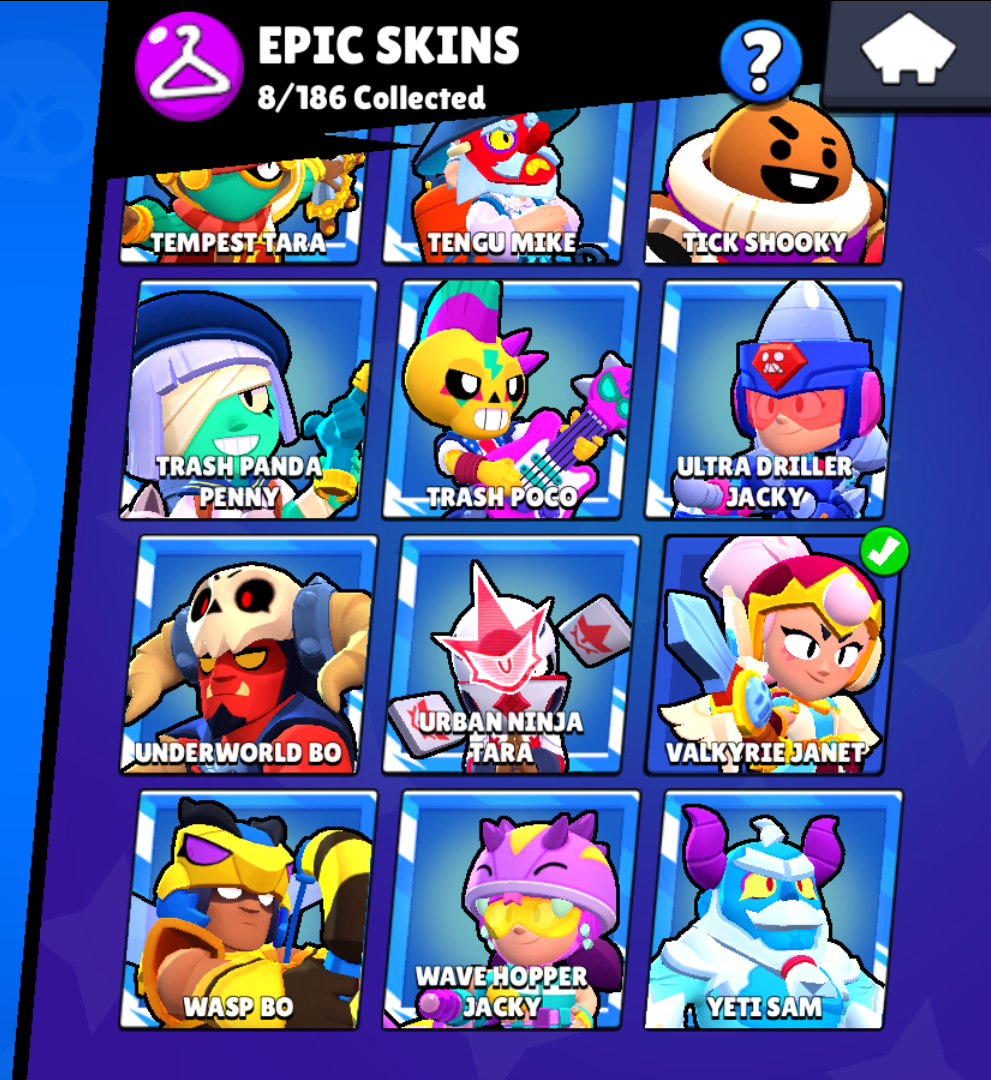The width and height of the screenshot is (991, 1080).
Task: Select the Yeti Sam skin
Action: pos(773,910)
